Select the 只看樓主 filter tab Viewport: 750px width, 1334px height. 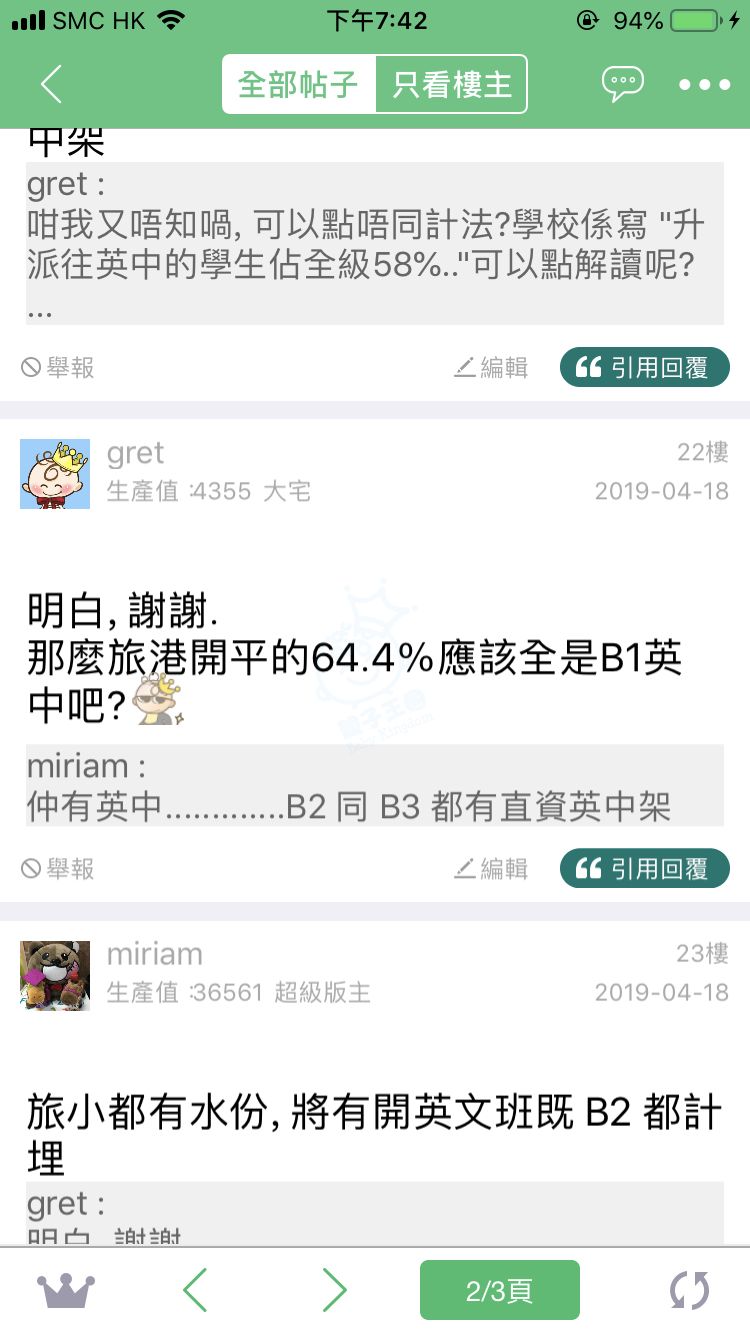(451, 85)
